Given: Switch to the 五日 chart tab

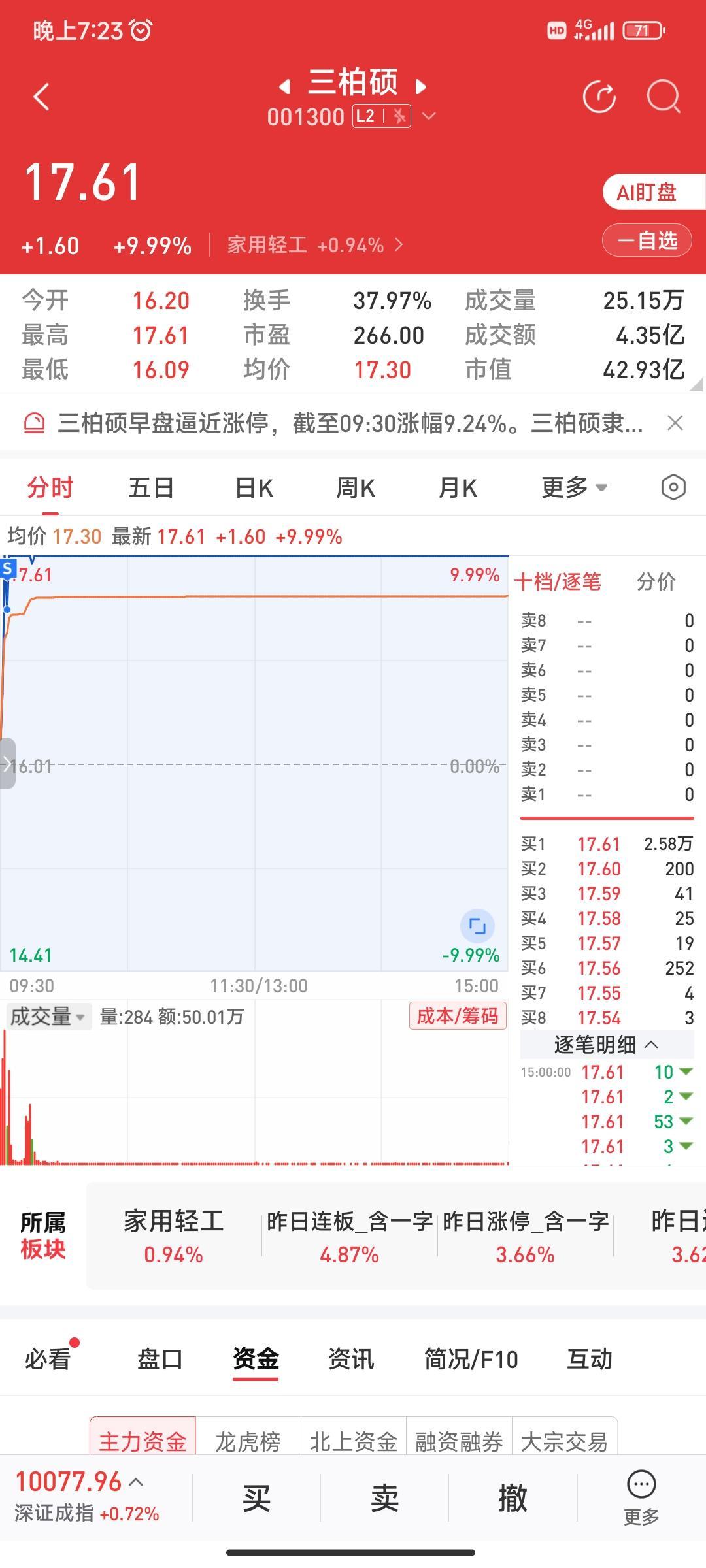Looking at the screenshot, I should (151, 487).
